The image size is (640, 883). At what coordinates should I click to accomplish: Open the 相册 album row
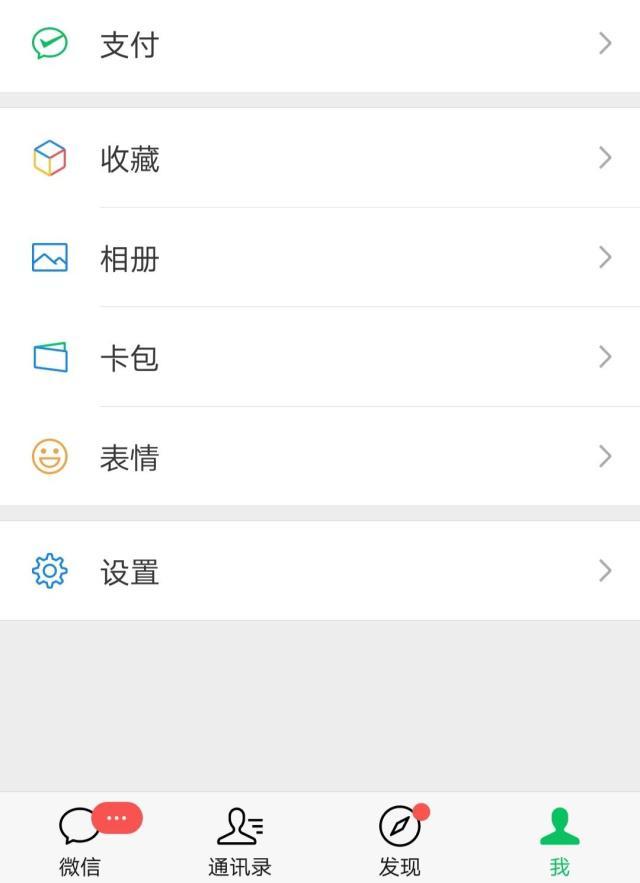click(320, 259)
